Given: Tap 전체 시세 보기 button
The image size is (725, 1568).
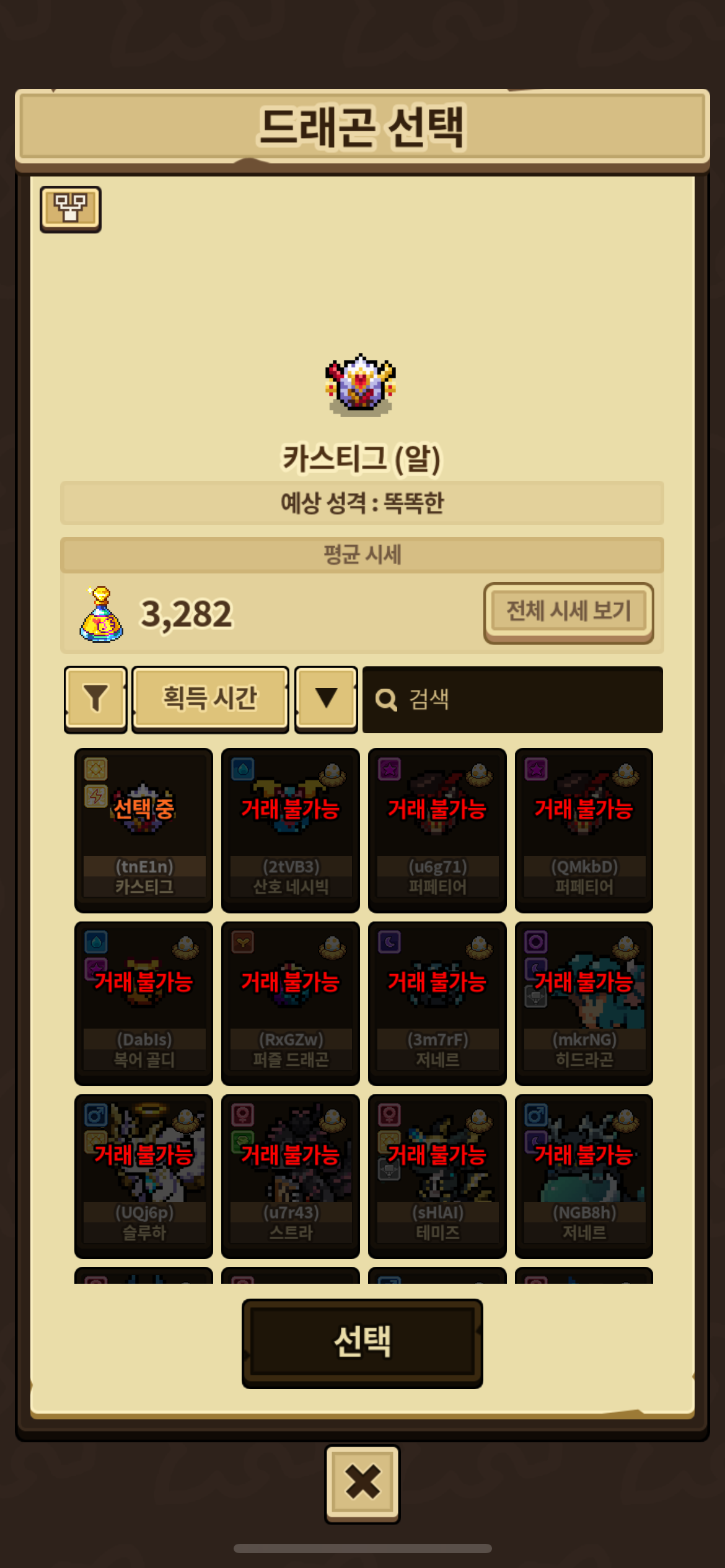Looking at the screenshot, I should pos(568,612).
